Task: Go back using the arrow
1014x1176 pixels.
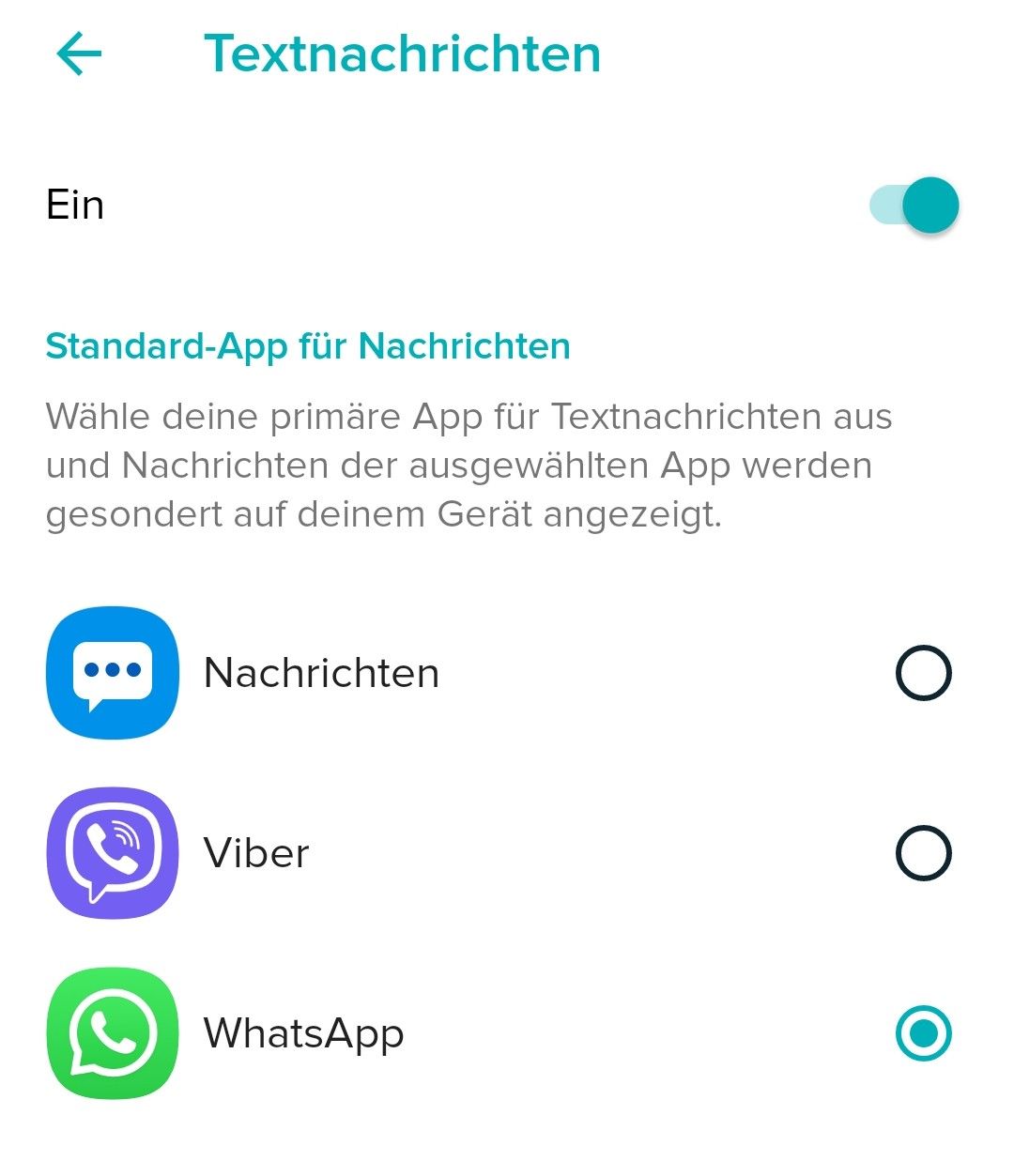Action: [x=79, y=53]
